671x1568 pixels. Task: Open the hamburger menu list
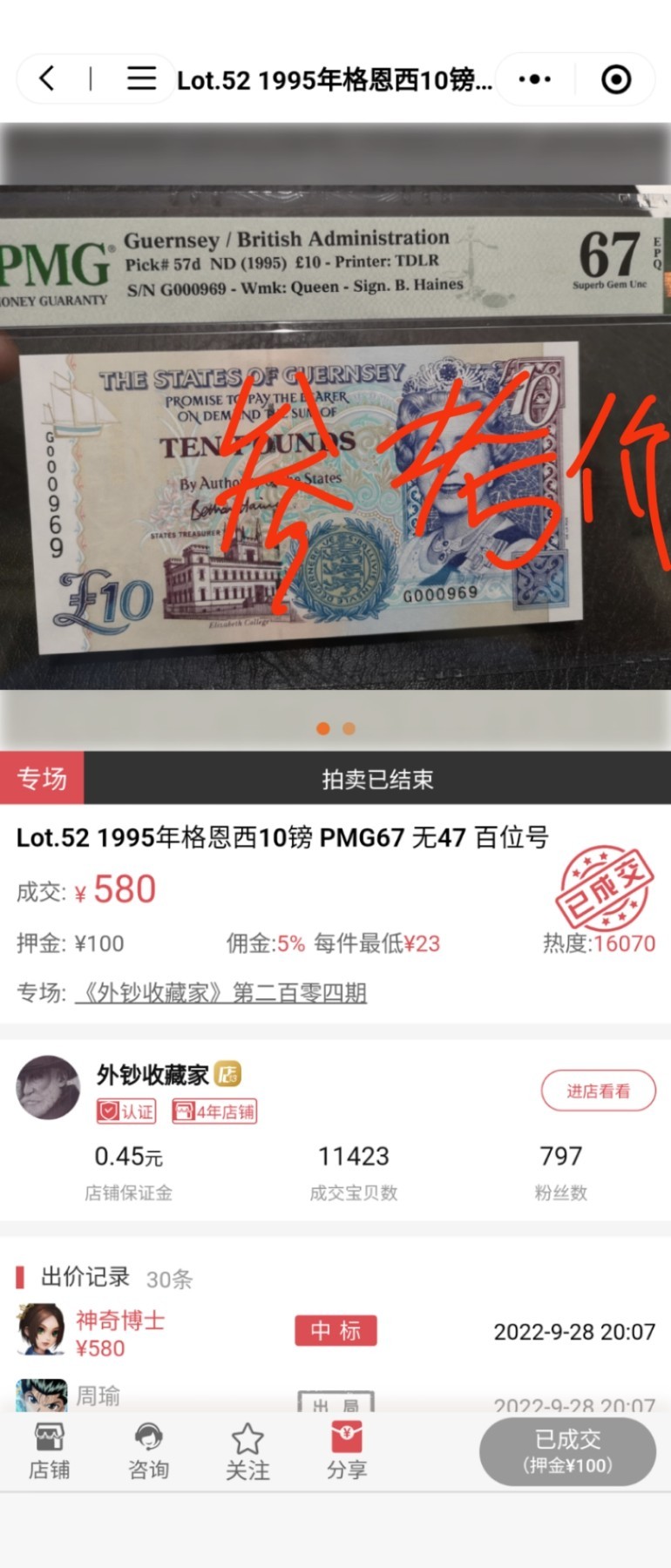click(141, 79)
